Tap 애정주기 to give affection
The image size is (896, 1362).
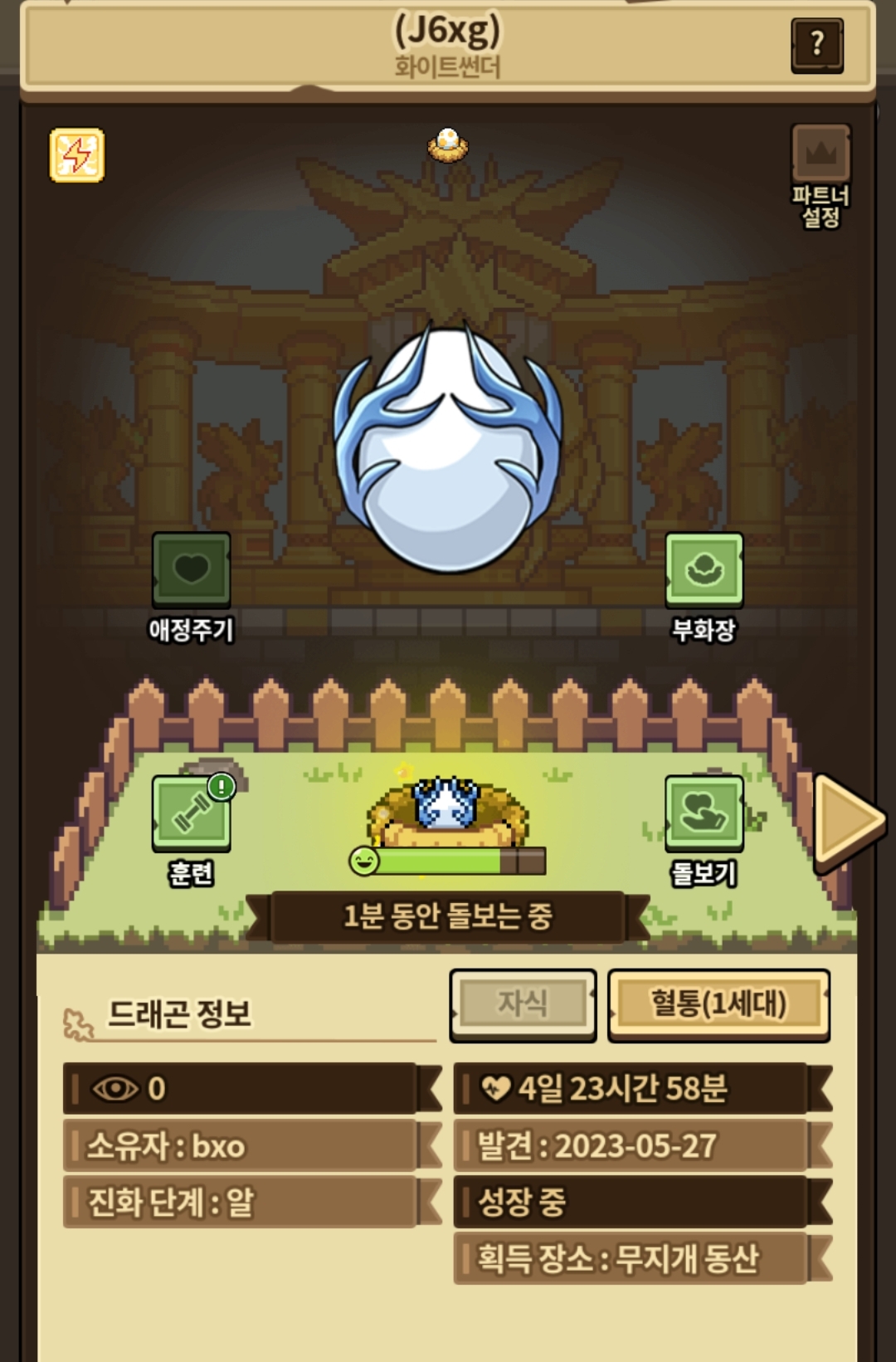[191, 570]
